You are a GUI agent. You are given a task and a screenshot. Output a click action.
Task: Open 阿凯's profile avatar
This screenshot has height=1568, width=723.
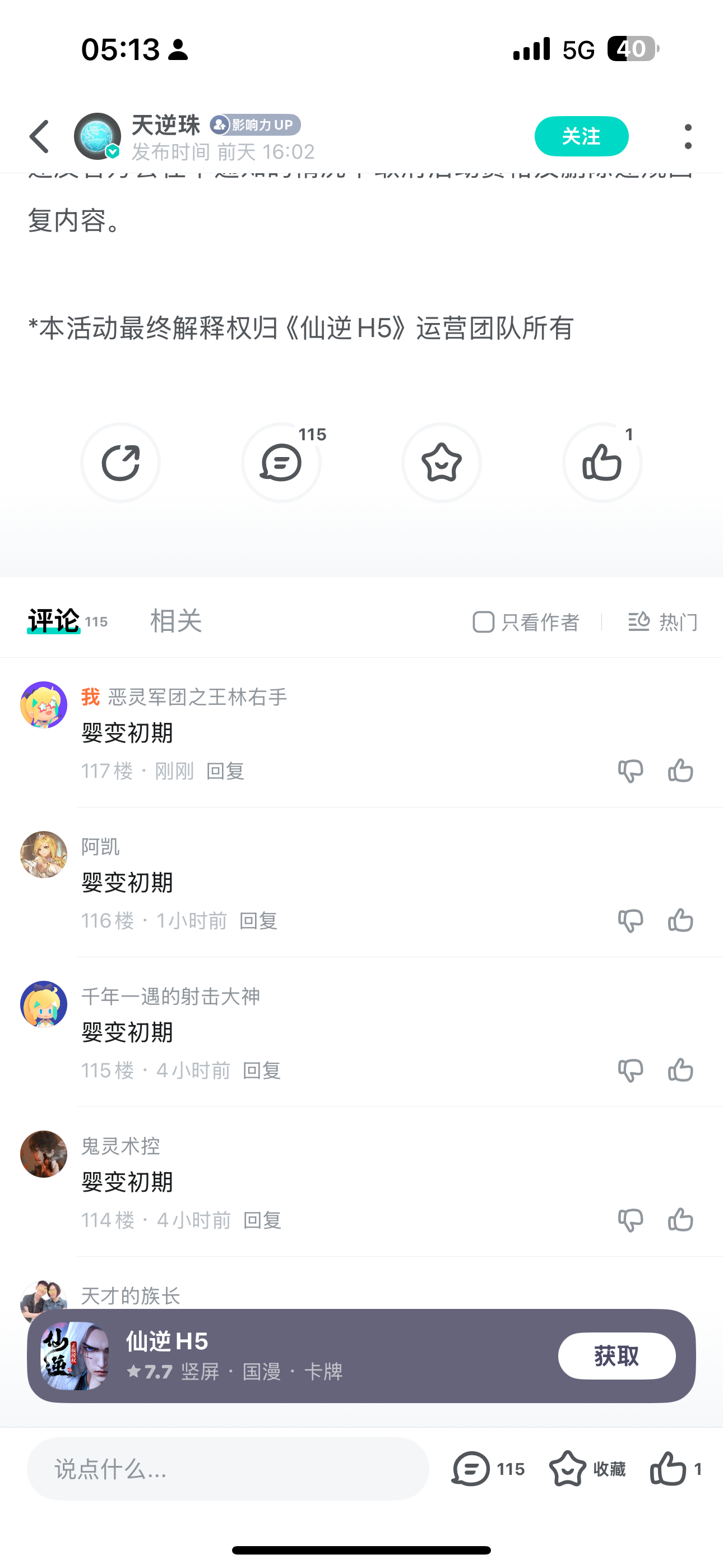(44, 855)
